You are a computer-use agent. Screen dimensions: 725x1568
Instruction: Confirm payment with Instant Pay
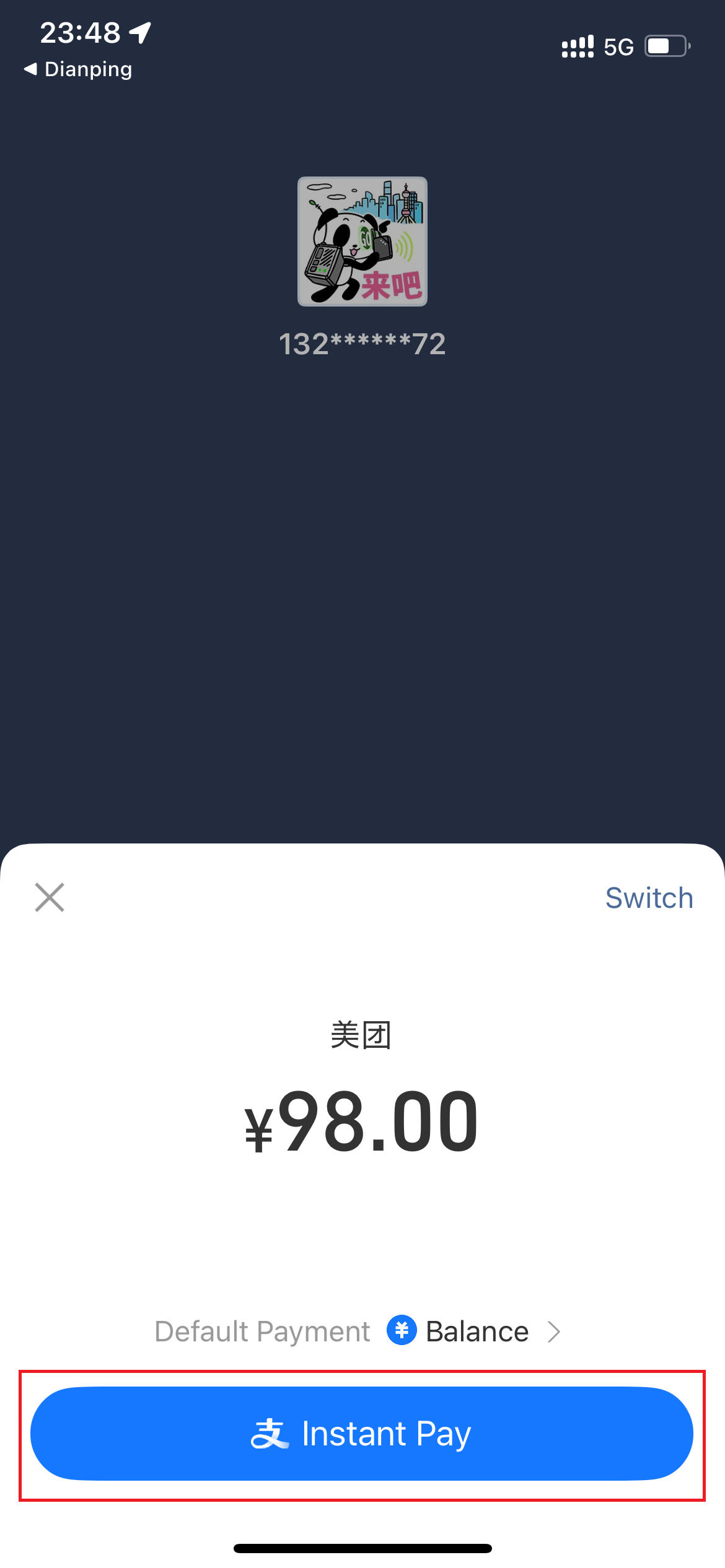362,1433
